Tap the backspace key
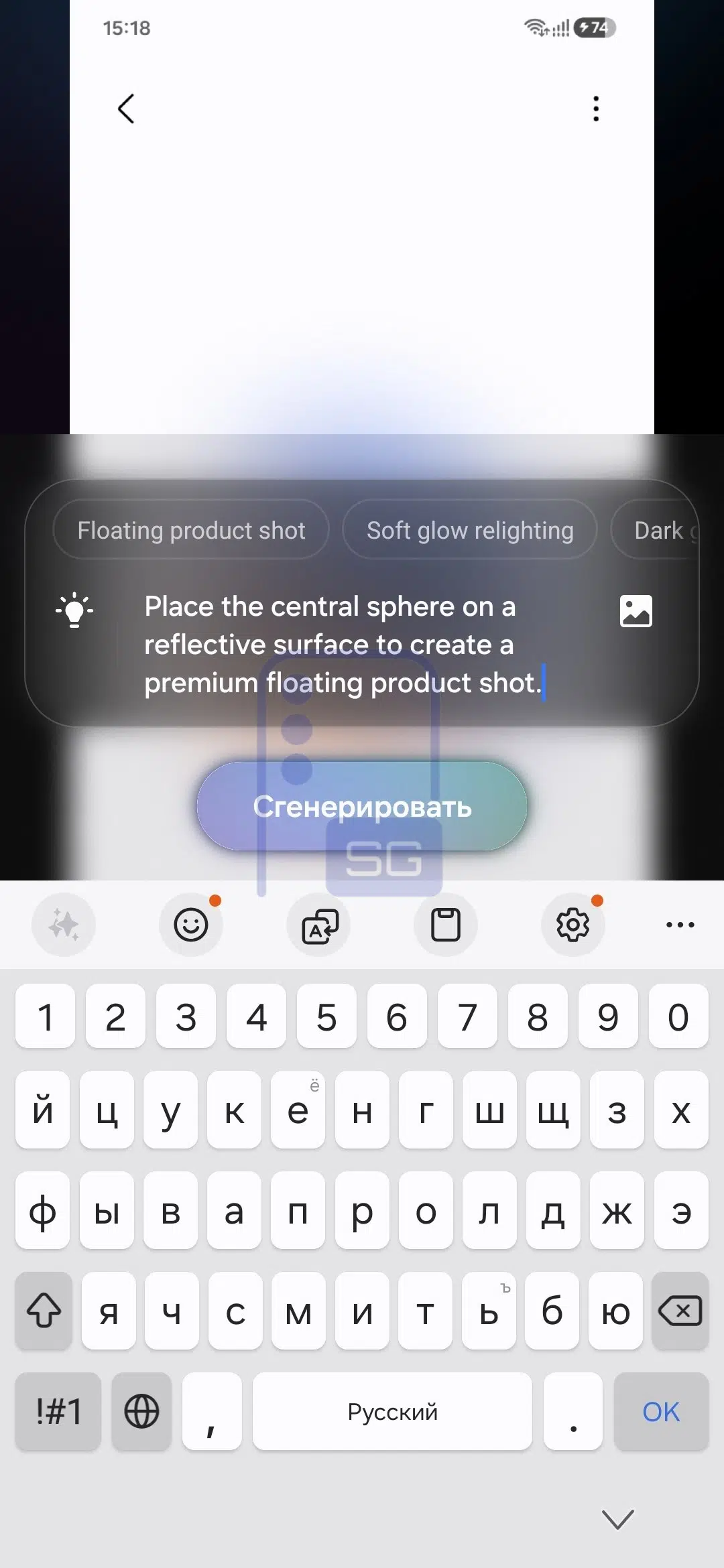724x1568 pixels. (680, 1311)
